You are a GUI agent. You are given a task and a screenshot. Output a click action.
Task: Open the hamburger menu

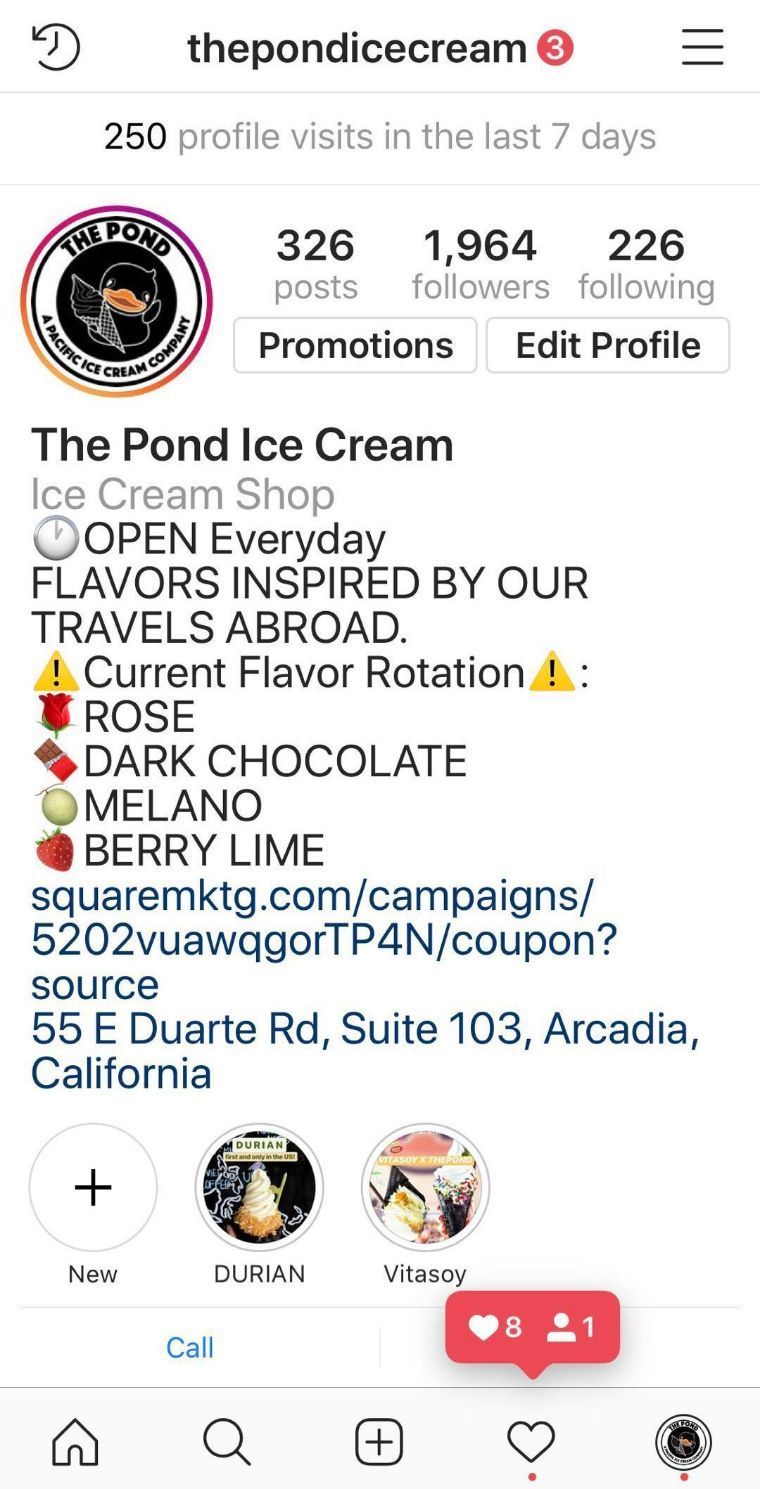coord(702,47)
